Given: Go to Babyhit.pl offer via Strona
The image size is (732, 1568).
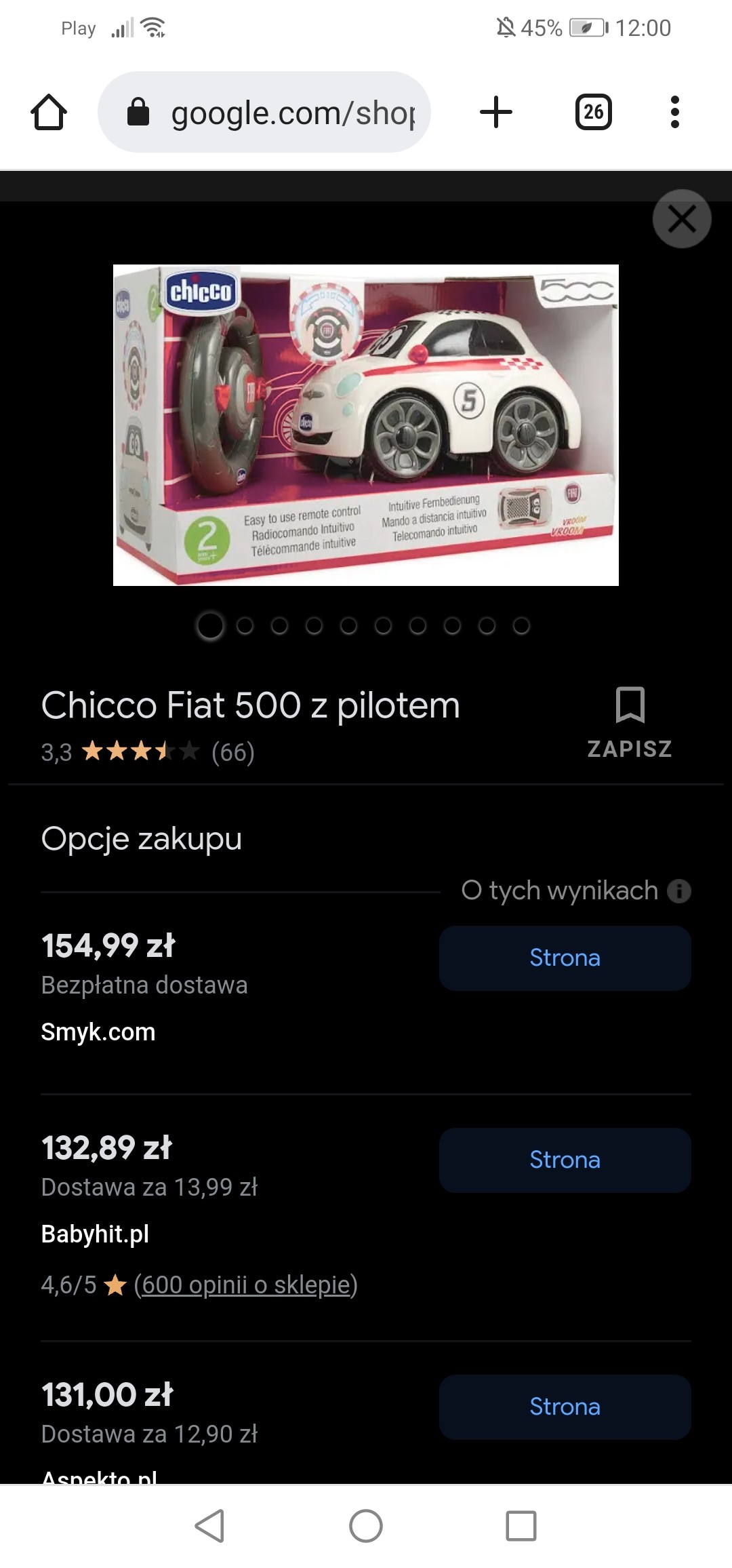Looking at the screenshot, I should pyautogui.click(x=565, y=1160).
